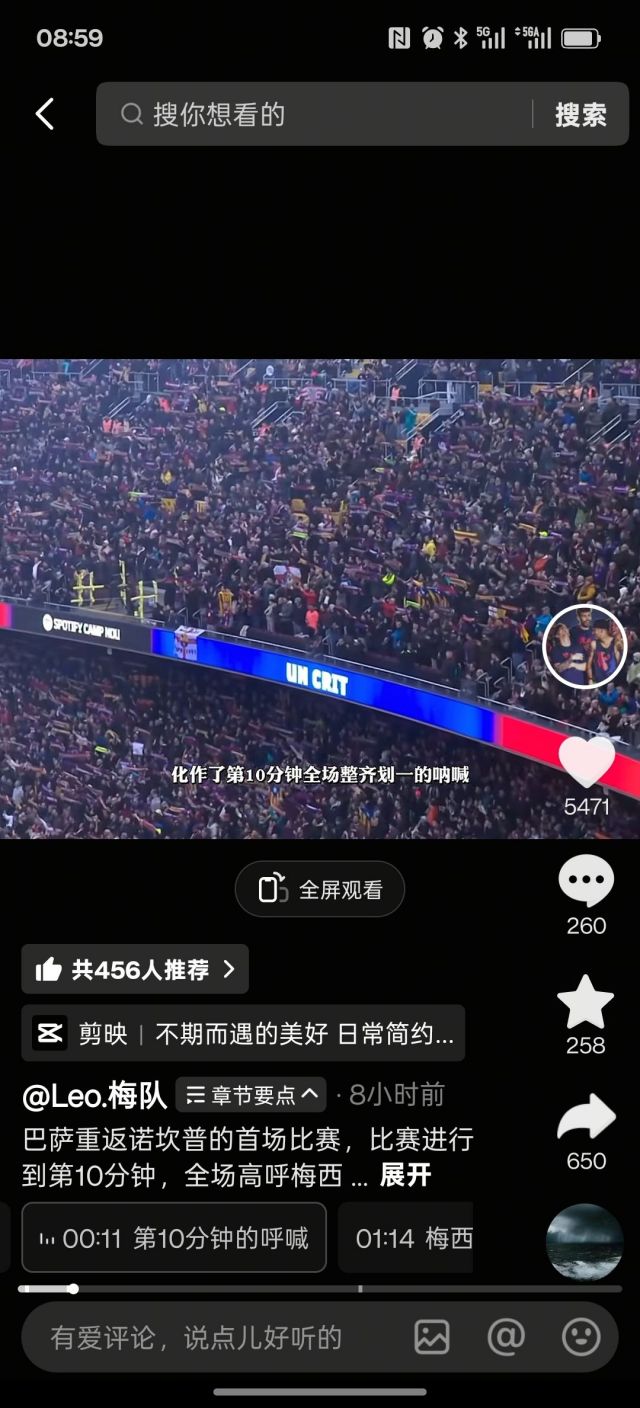Go back using the top-left arrow
The height and width of the screenshot is (1408, 640).
(x=45, y=114)
